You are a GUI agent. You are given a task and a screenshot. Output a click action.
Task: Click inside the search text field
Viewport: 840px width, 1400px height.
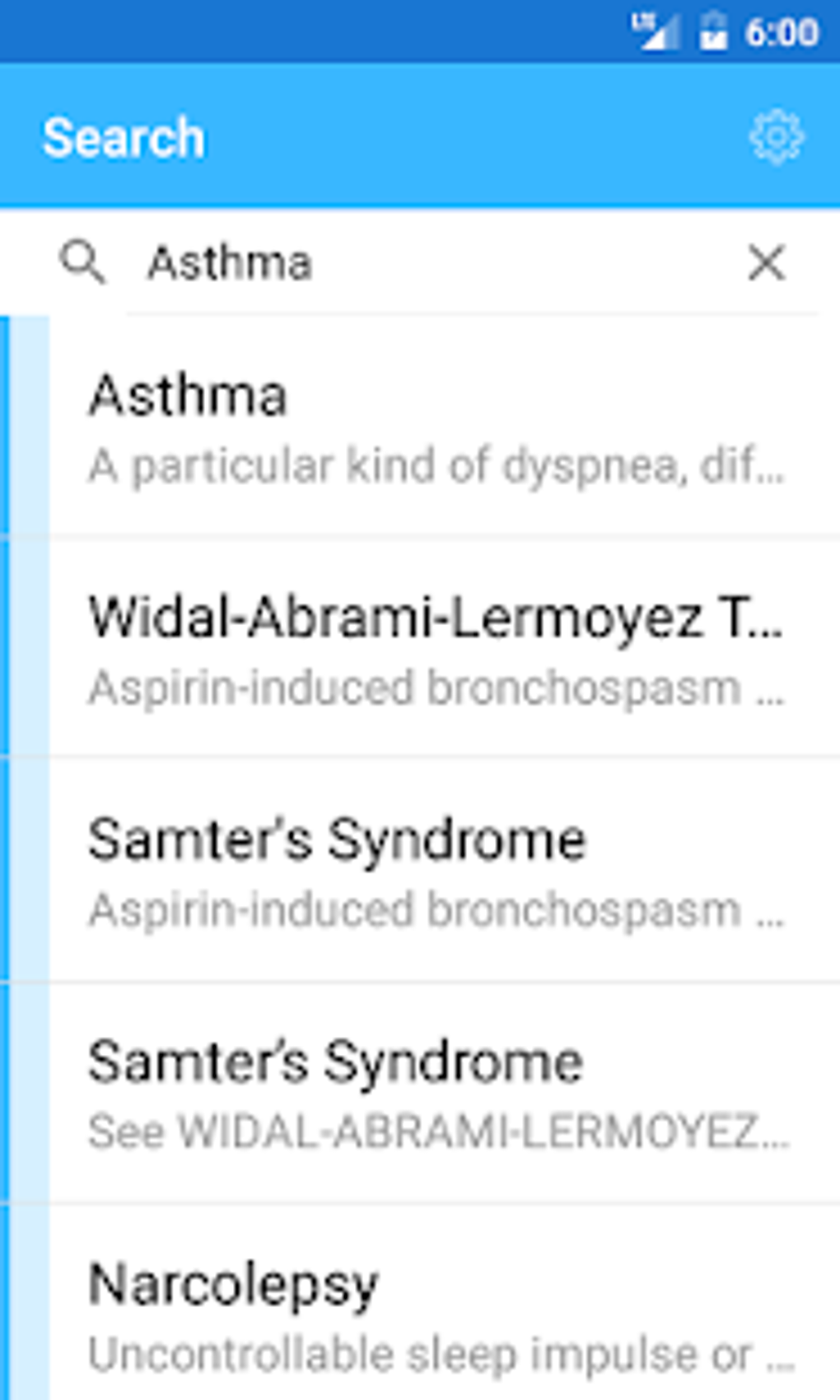[x=412, y=263]
